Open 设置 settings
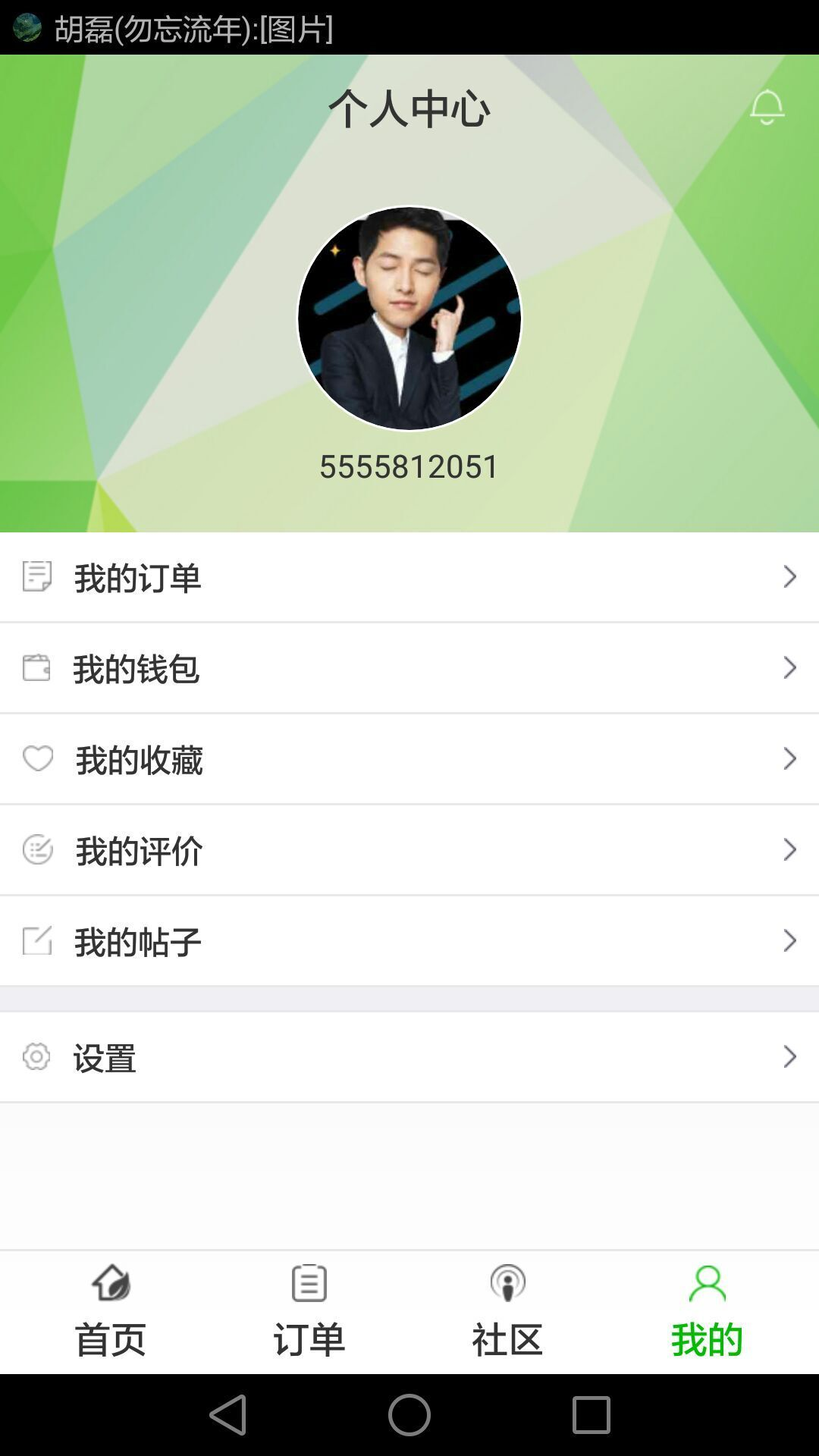819x1456 pixels. [409, 1057]
